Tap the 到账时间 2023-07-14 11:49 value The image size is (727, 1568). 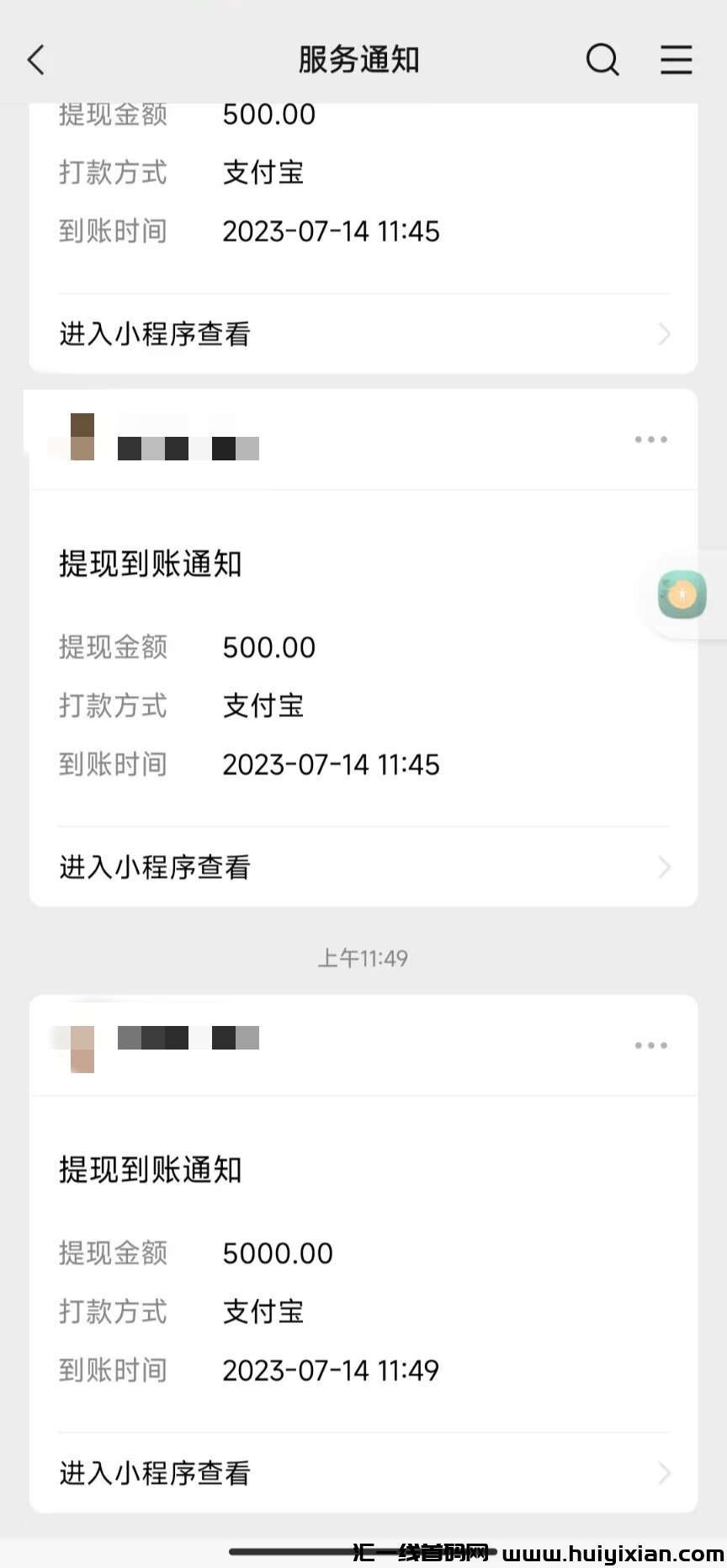pyautogui.click(x=330, y=1370)
